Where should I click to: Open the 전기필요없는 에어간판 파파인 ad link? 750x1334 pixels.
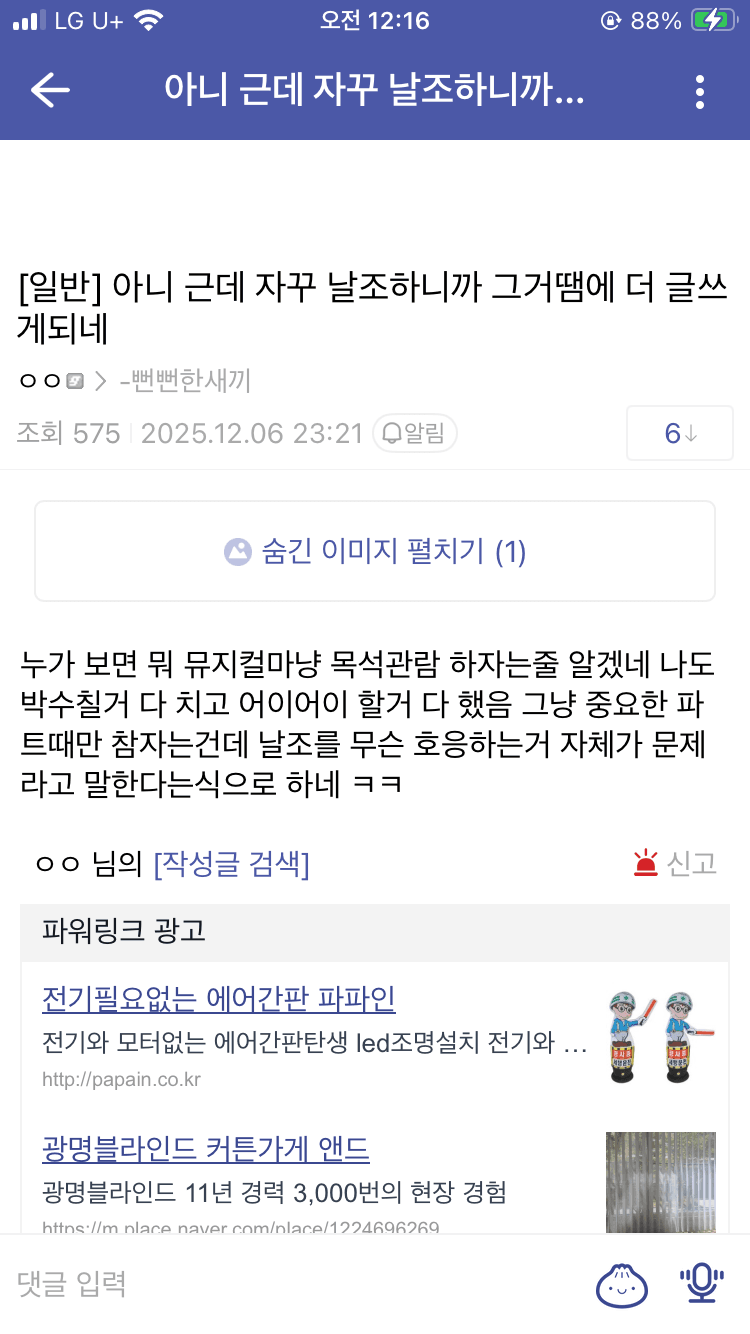pyautogui.click(x=219, y=998)
